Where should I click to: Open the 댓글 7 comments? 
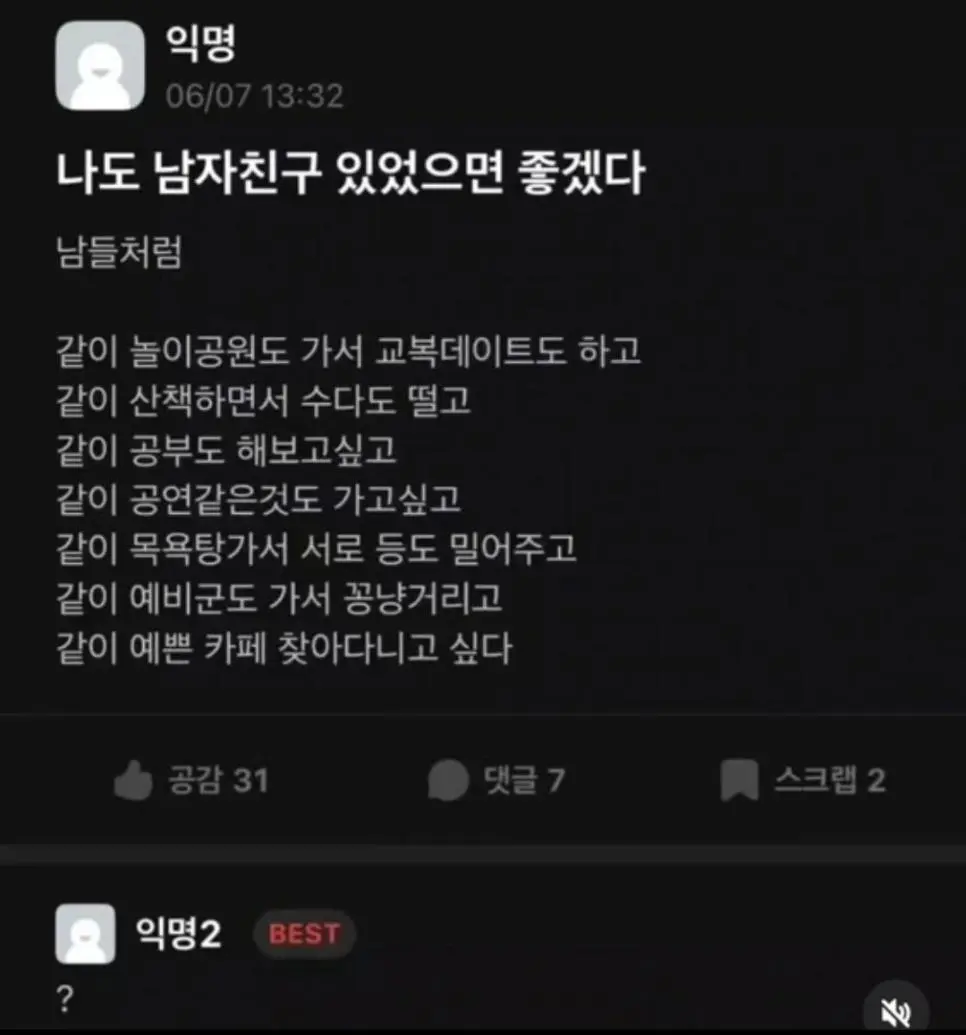[496, 780]
